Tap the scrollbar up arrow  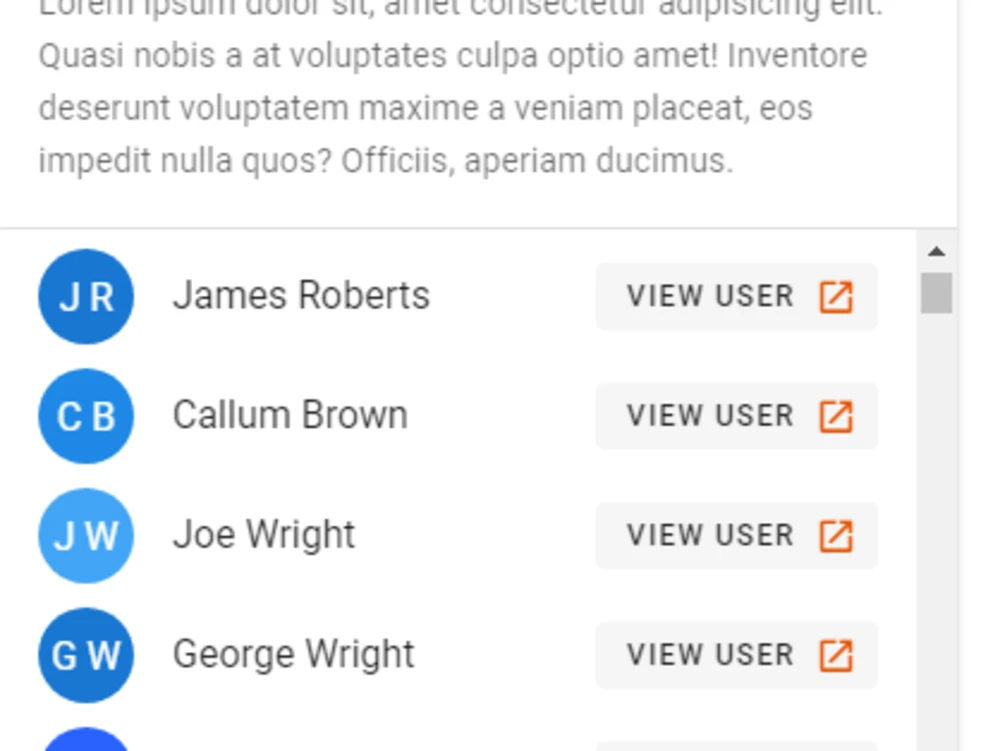pos(936,251)
